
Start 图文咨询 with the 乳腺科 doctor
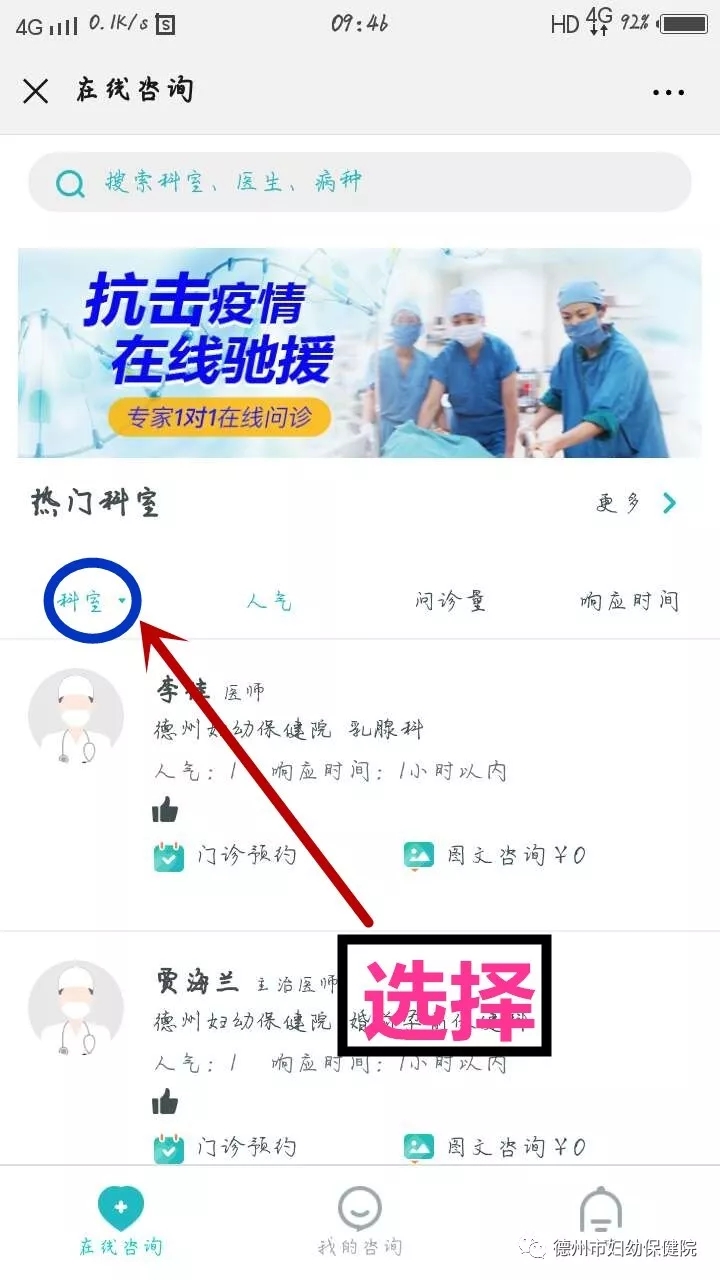[495, 856]
